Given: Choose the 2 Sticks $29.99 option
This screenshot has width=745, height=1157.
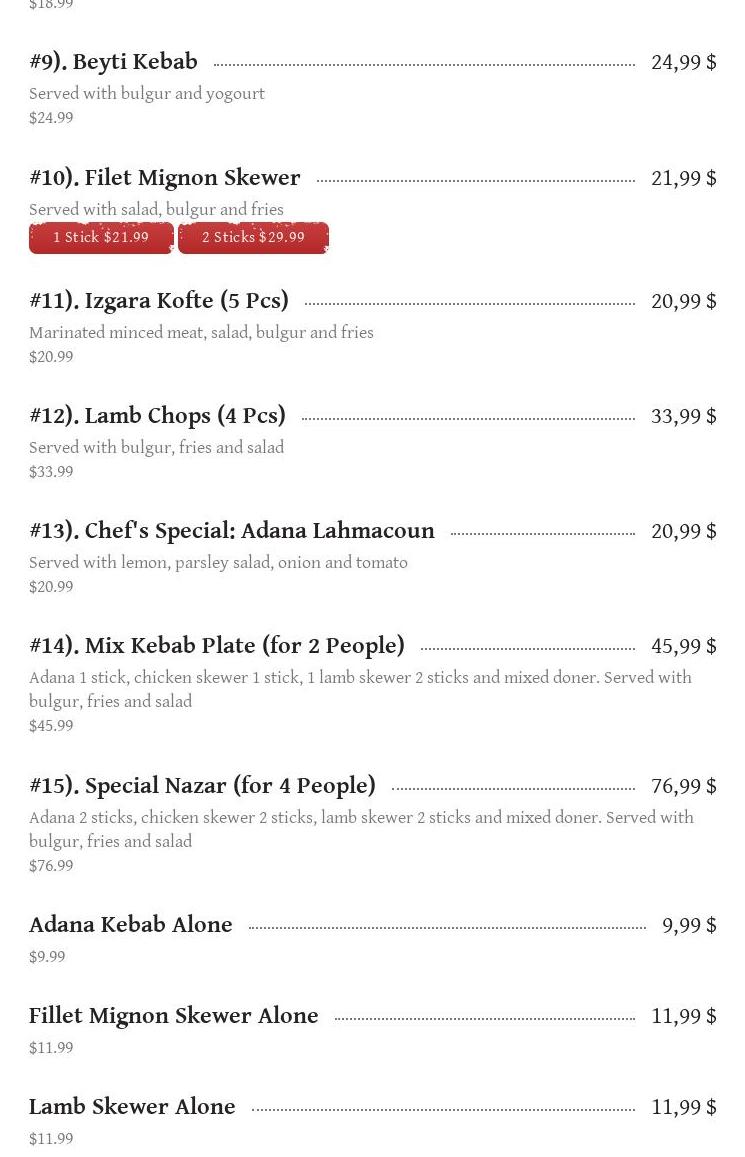Looking at the screenshot, I should click(253, 238).
